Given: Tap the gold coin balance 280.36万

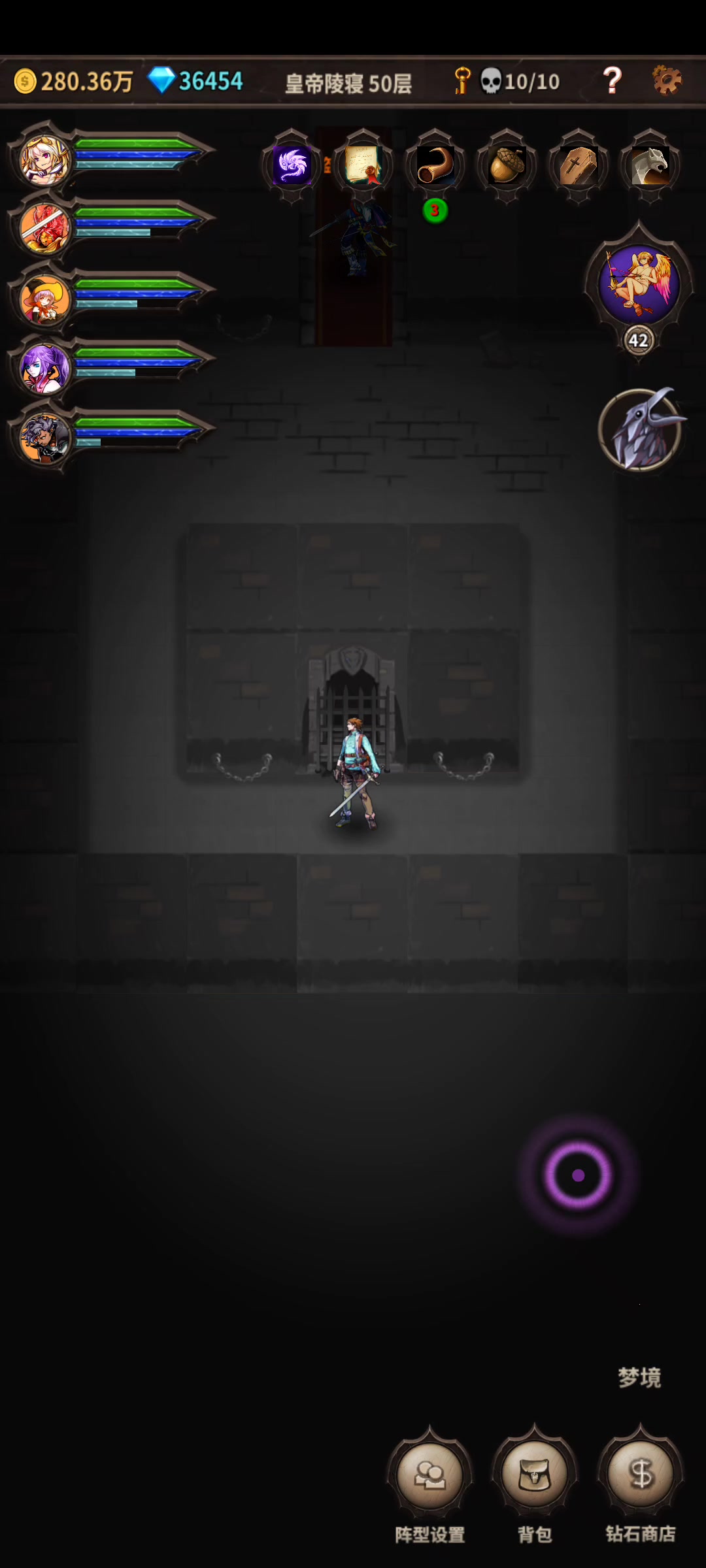Looking at the screenshot, I should pyautogui.click(x=73, y=82).
